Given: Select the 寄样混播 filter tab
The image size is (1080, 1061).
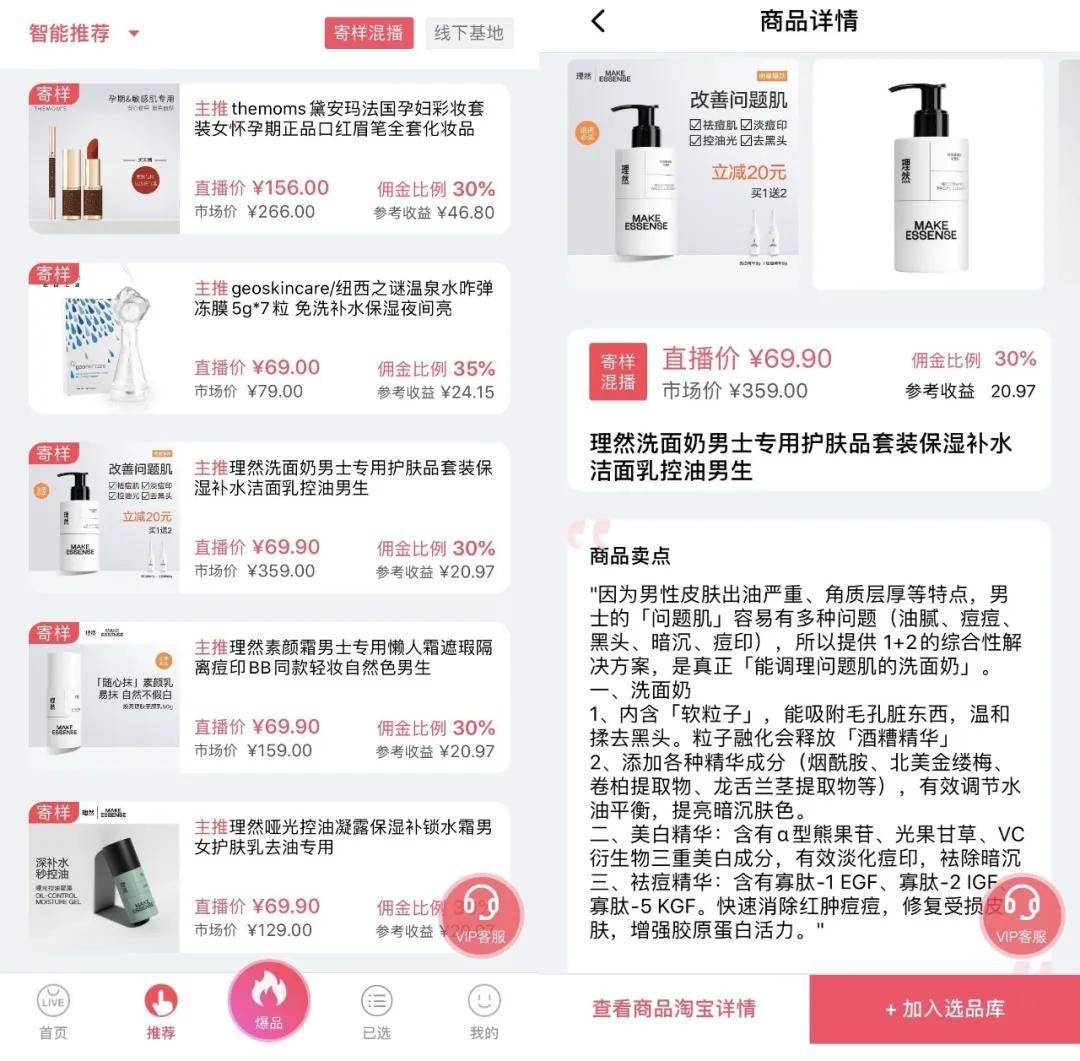Looking at the screenshot, I should 369,32.
